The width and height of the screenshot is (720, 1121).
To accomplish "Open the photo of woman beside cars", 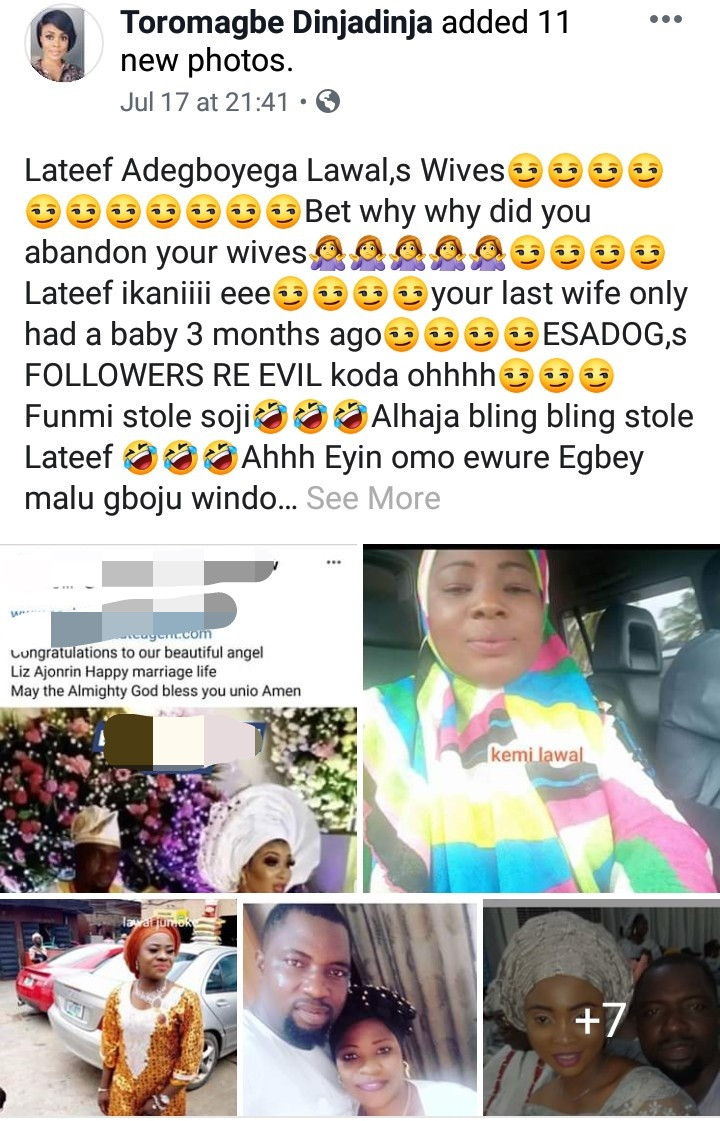I will point(118,1007).
